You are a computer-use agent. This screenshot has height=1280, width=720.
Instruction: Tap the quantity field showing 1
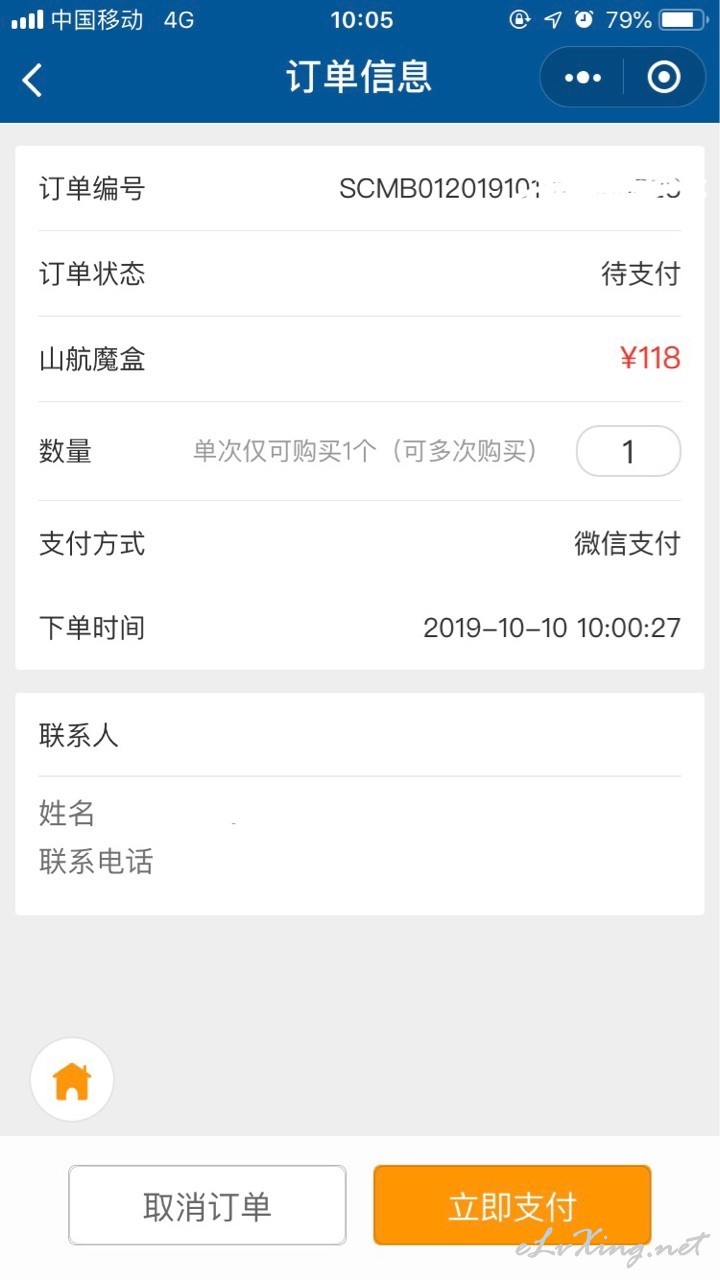628,452
